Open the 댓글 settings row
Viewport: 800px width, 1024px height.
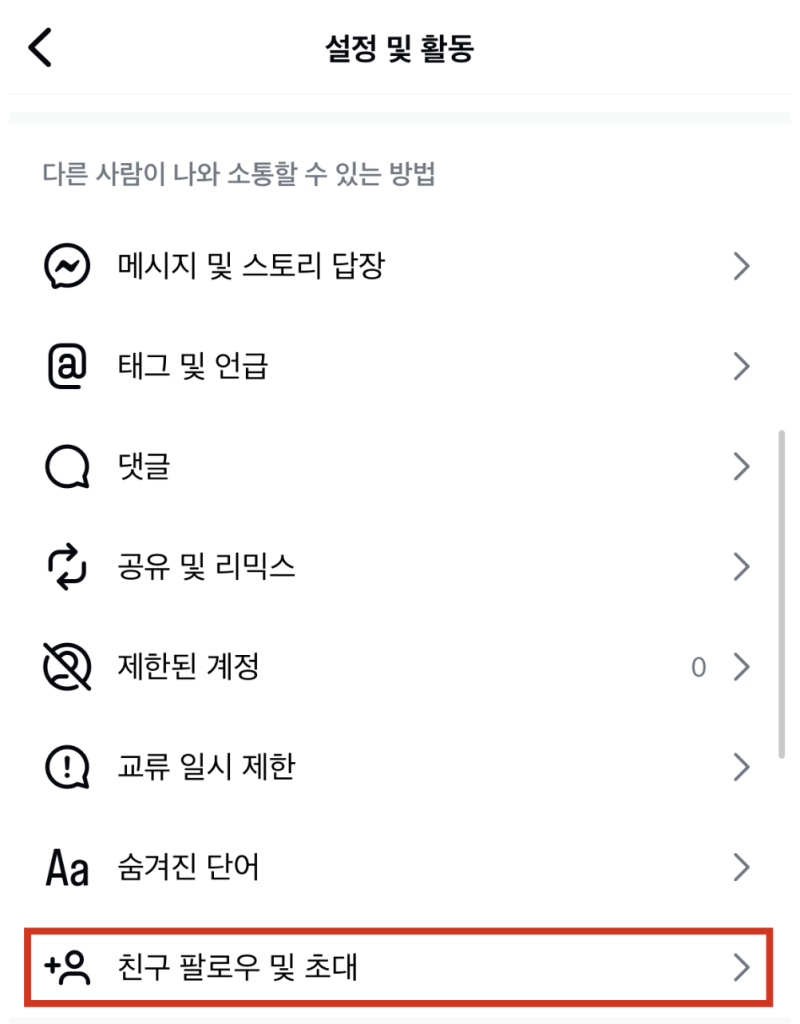point(143,467)
